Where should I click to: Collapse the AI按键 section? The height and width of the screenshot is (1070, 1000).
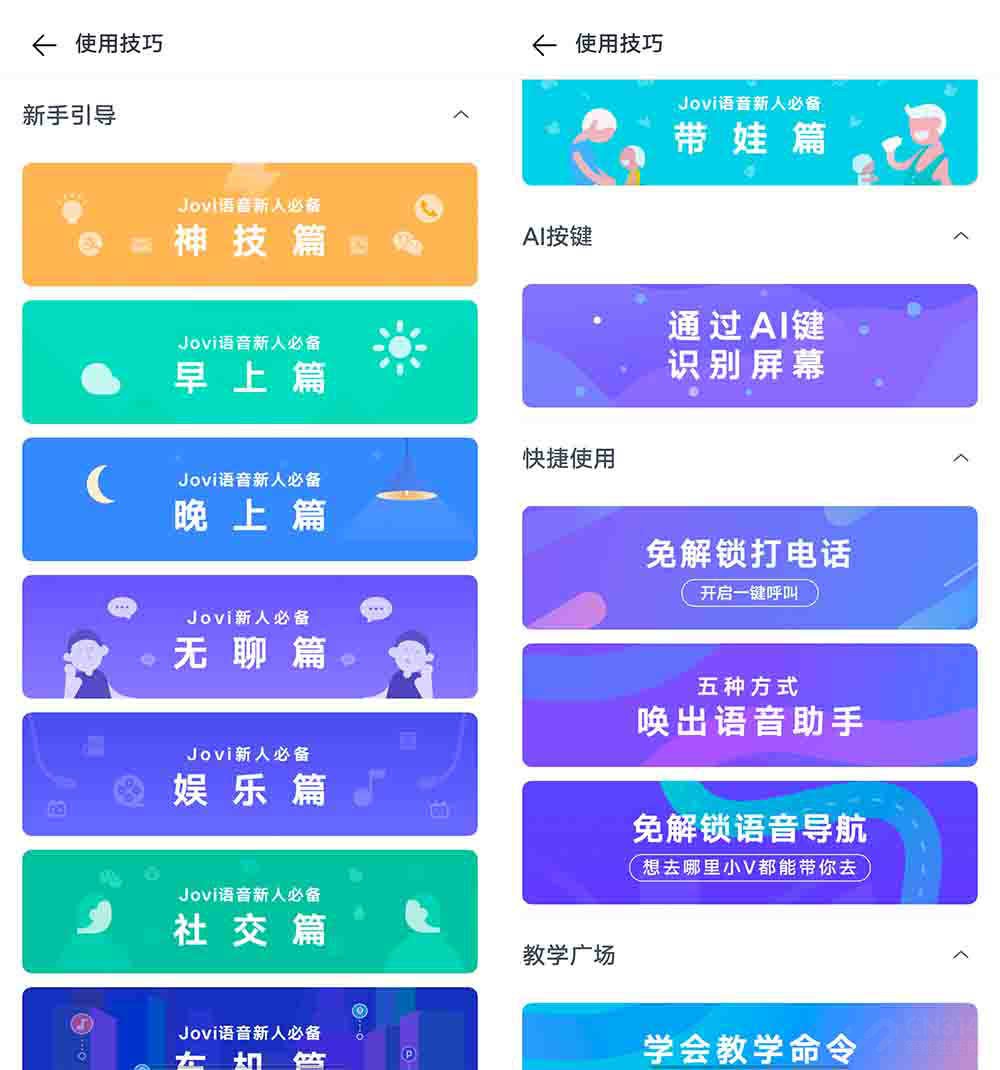pos(961,237)
